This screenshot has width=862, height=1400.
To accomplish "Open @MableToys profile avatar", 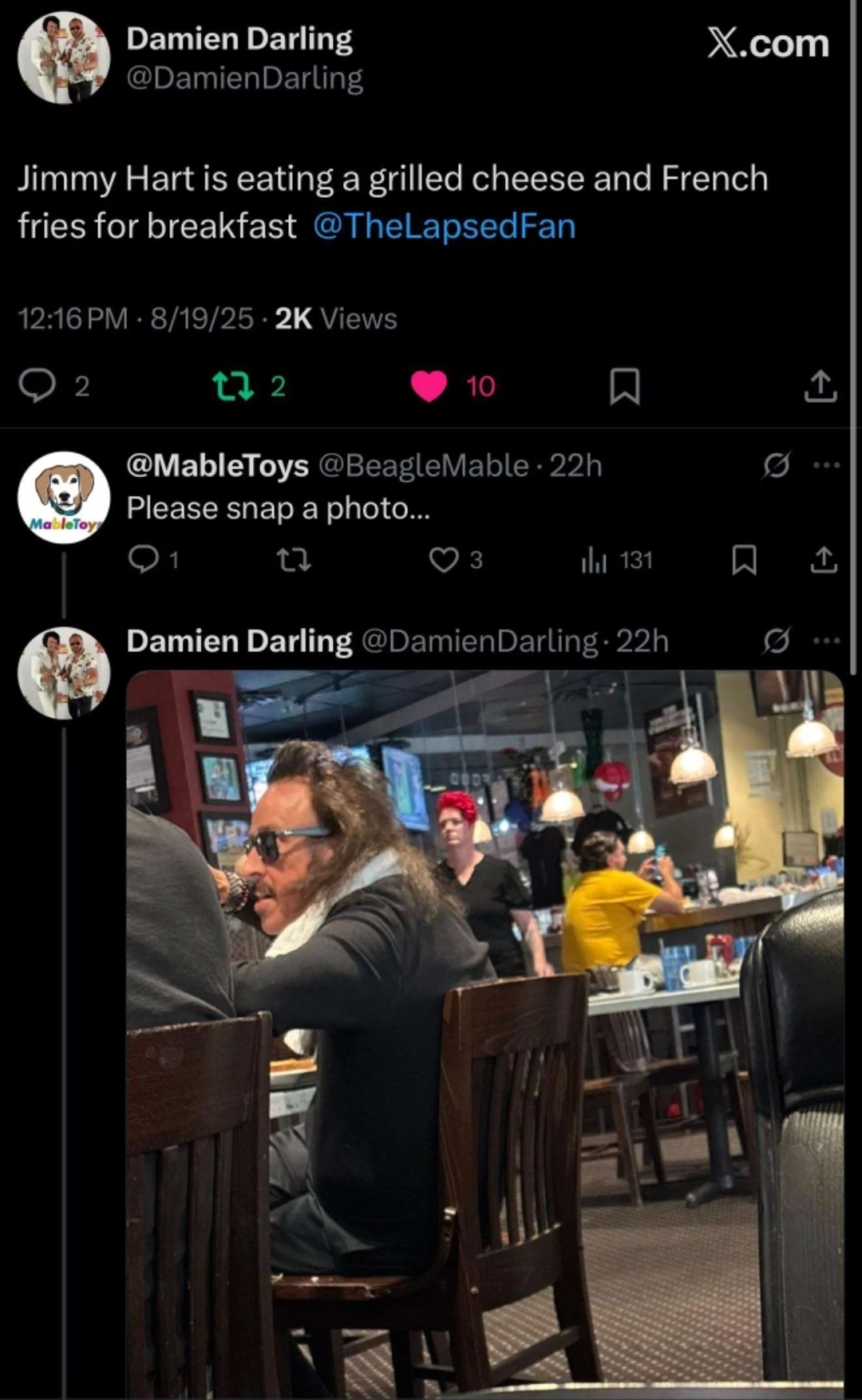I will (x=64, y=497).
